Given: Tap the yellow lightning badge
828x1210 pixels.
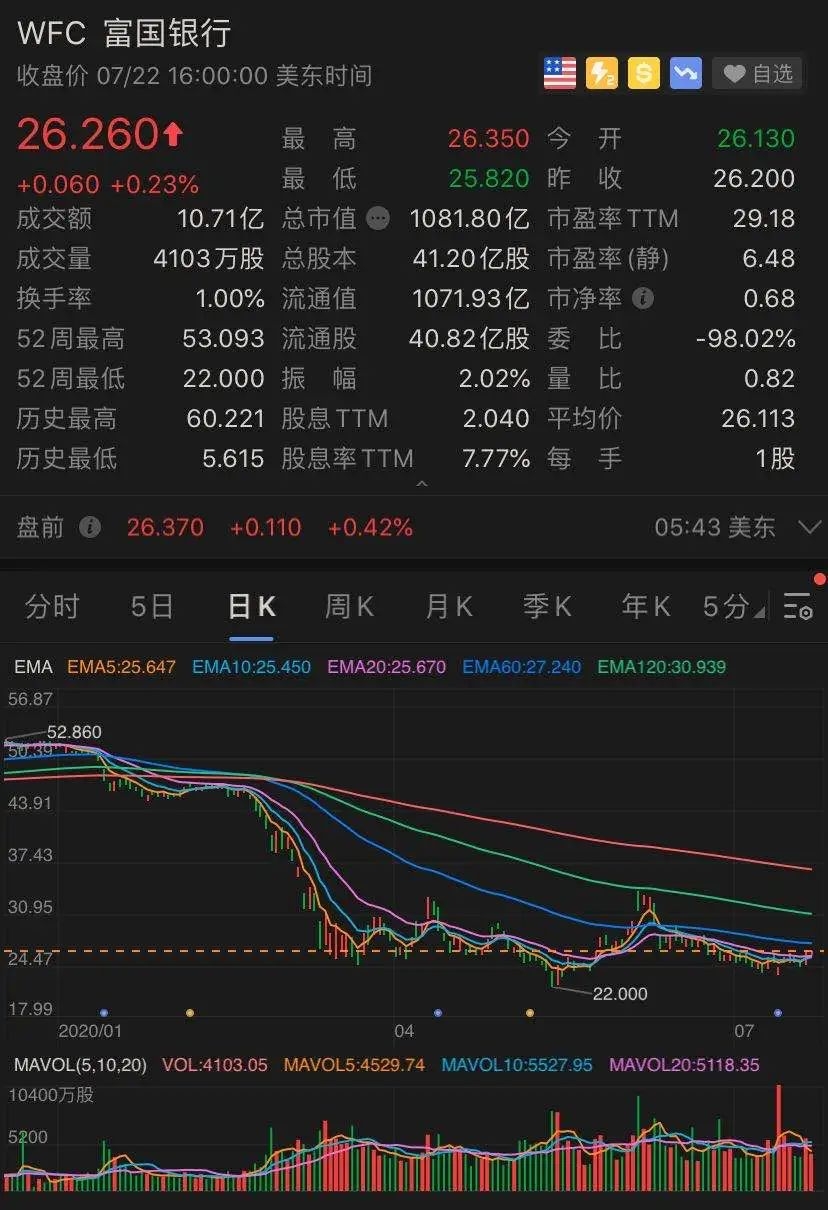Looking at the screenshot, I should [x=601, y=74].
